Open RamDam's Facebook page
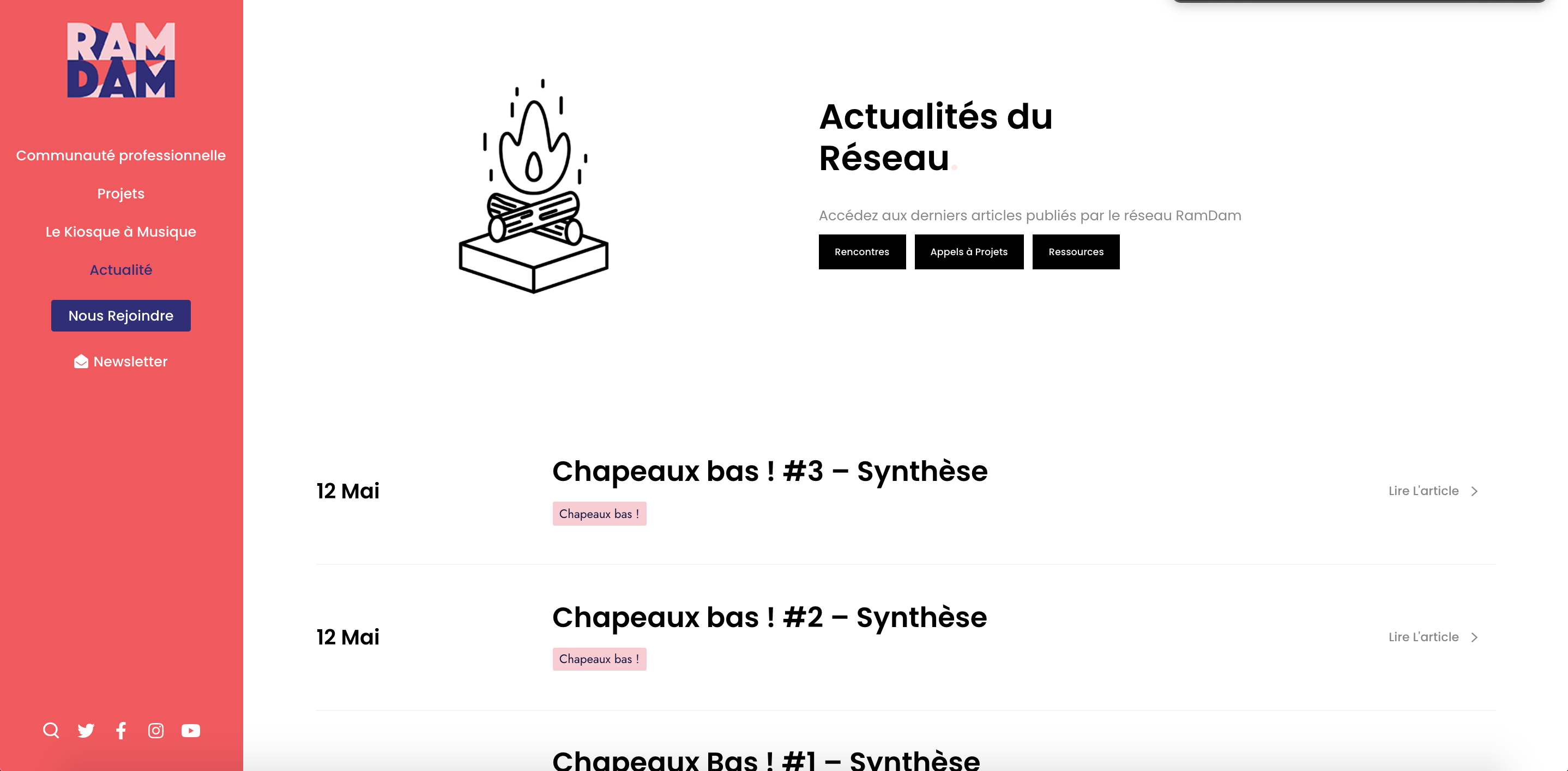This screenshot has width=1568, height=771. point(121,730)
